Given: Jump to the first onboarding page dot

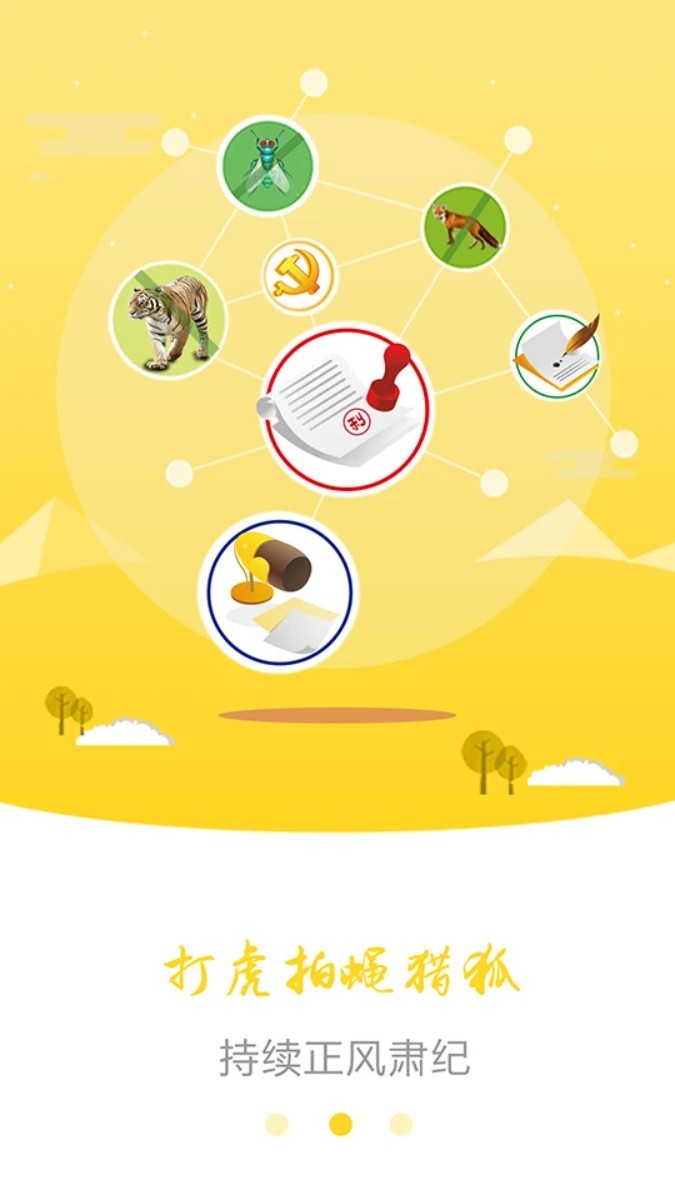Looking at the screenshot, I should click(277, 1124).
